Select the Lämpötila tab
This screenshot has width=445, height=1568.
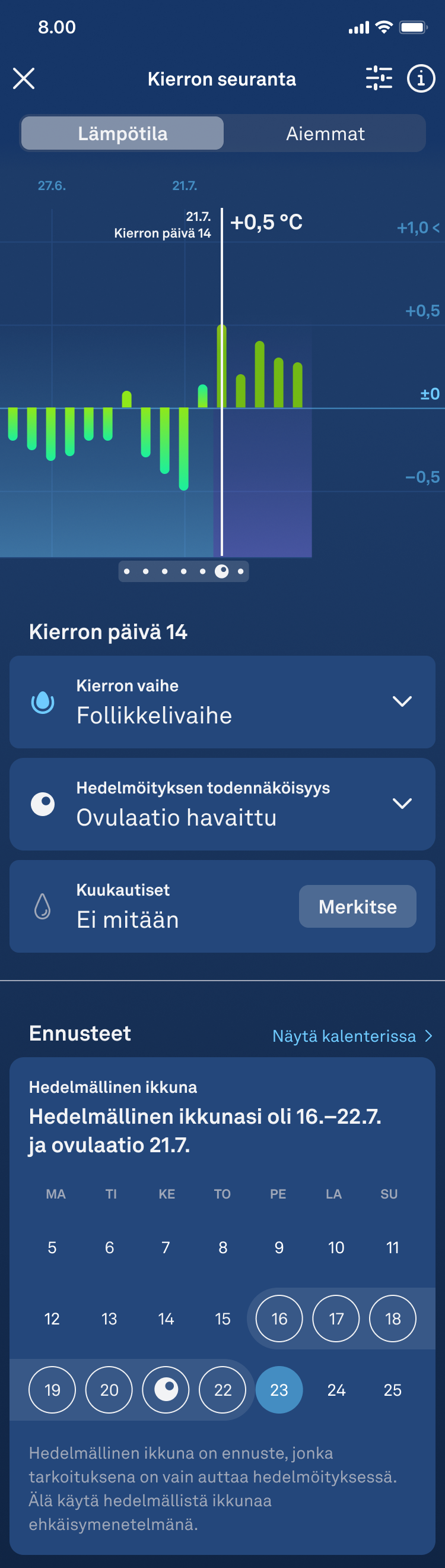point(122,133)
